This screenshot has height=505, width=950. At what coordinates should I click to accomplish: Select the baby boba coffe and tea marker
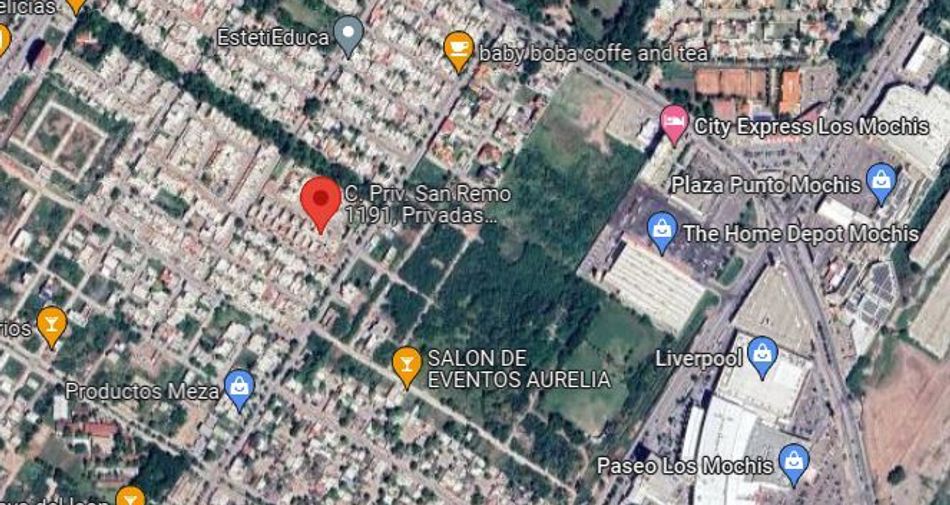(x=458, y=49)
